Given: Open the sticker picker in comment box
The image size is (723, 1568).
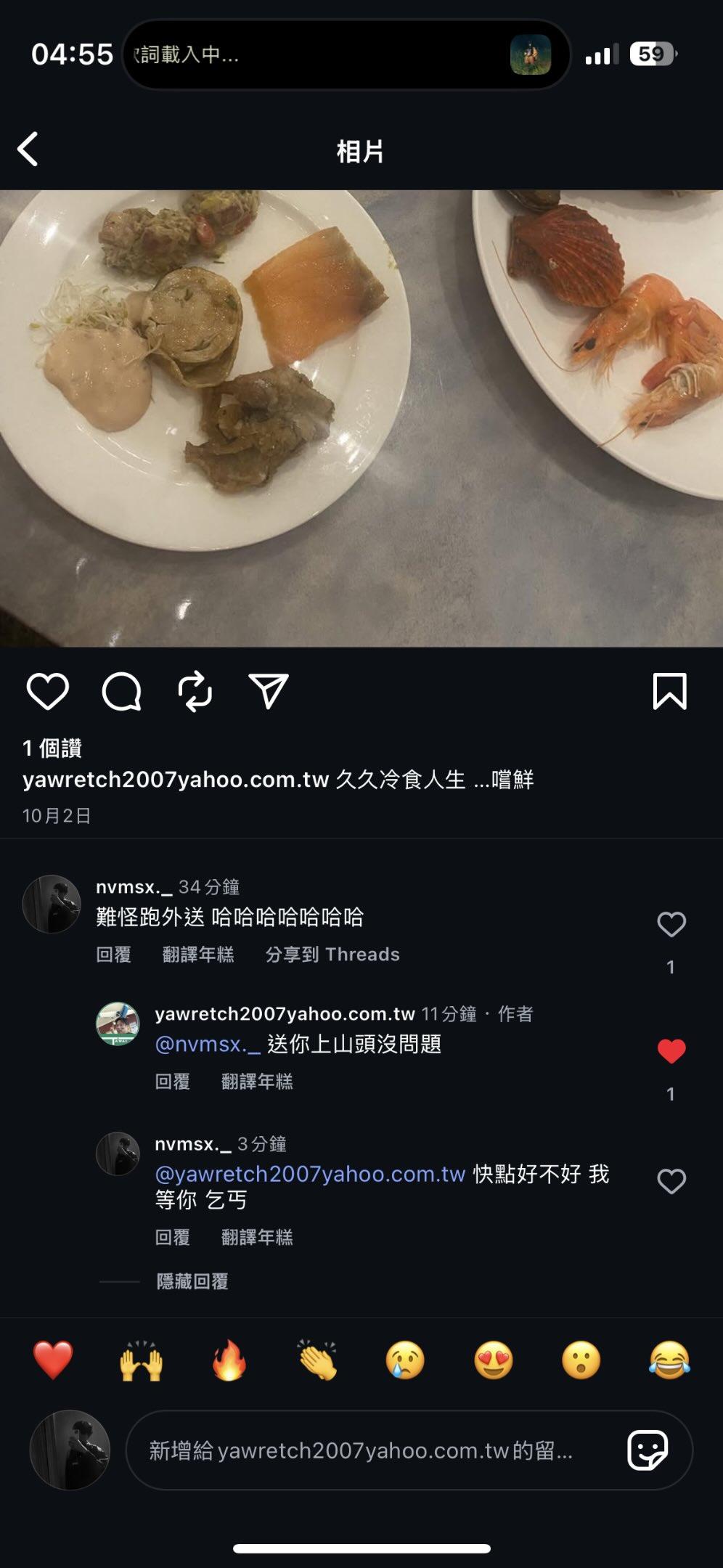Looking at the screenshot, I should [x=647, y=1450].
